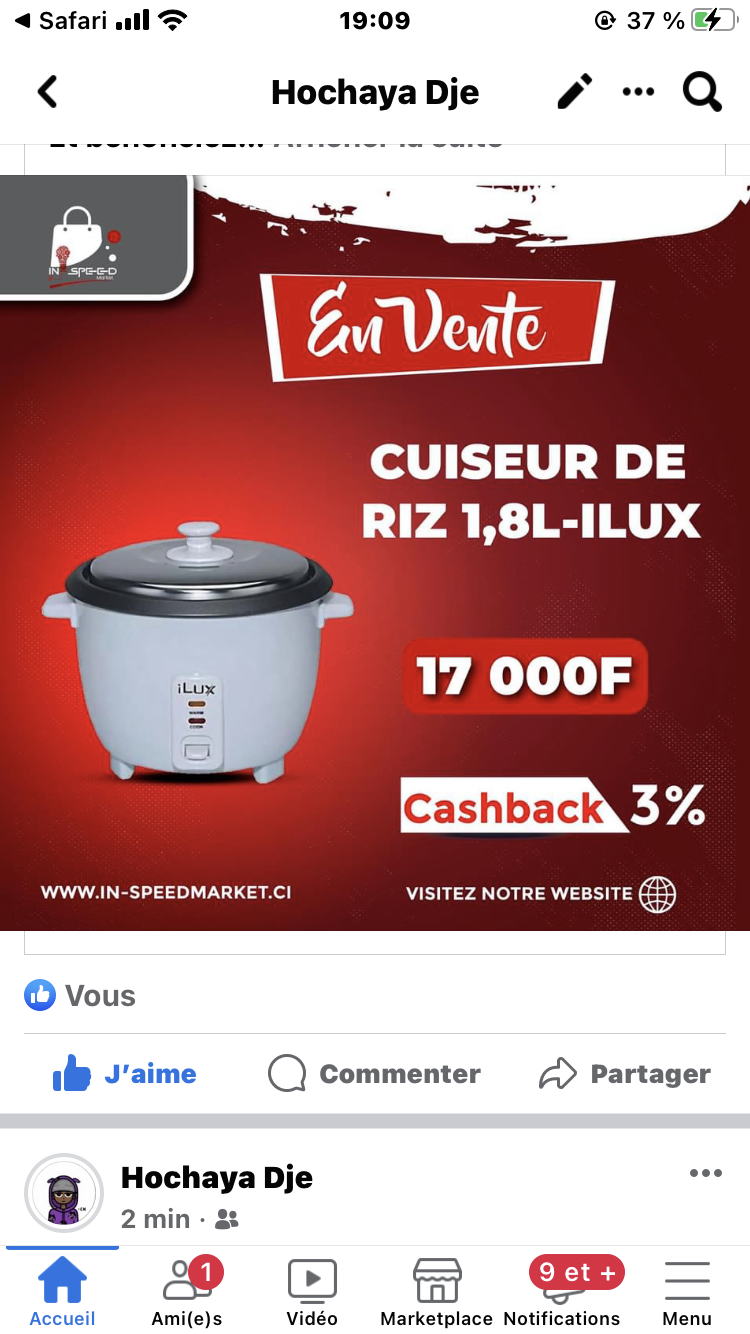Toggle the J'aime like button
750x1334 pixels.
click(x=124, y=1074)
